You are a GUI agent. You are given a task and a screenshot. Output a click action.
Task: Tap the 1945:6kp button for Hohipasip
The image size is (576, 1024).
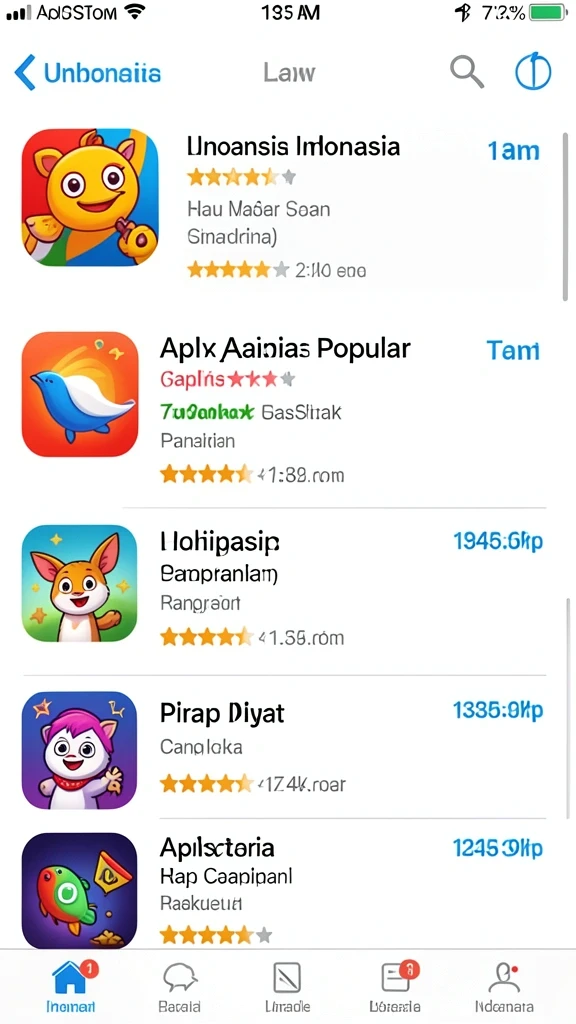[x=498, y=541]
